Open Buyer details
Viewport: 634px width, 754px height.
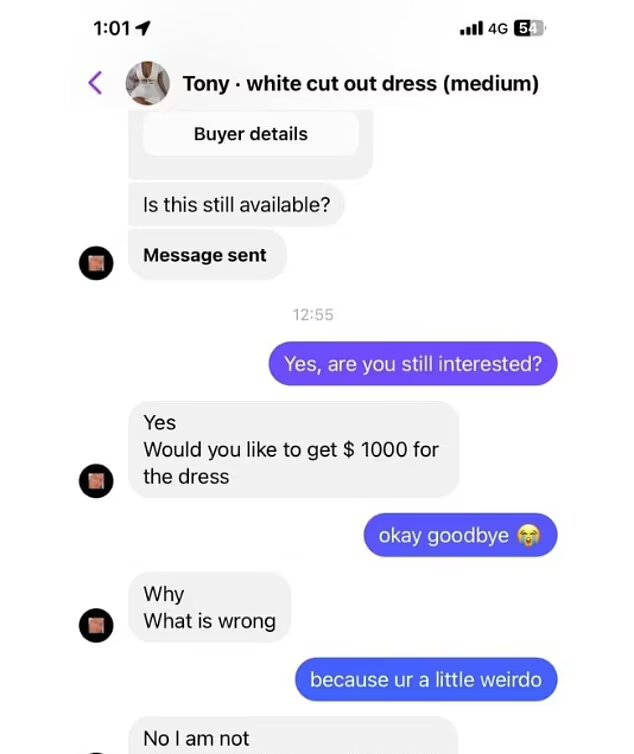tap(250, 134)
